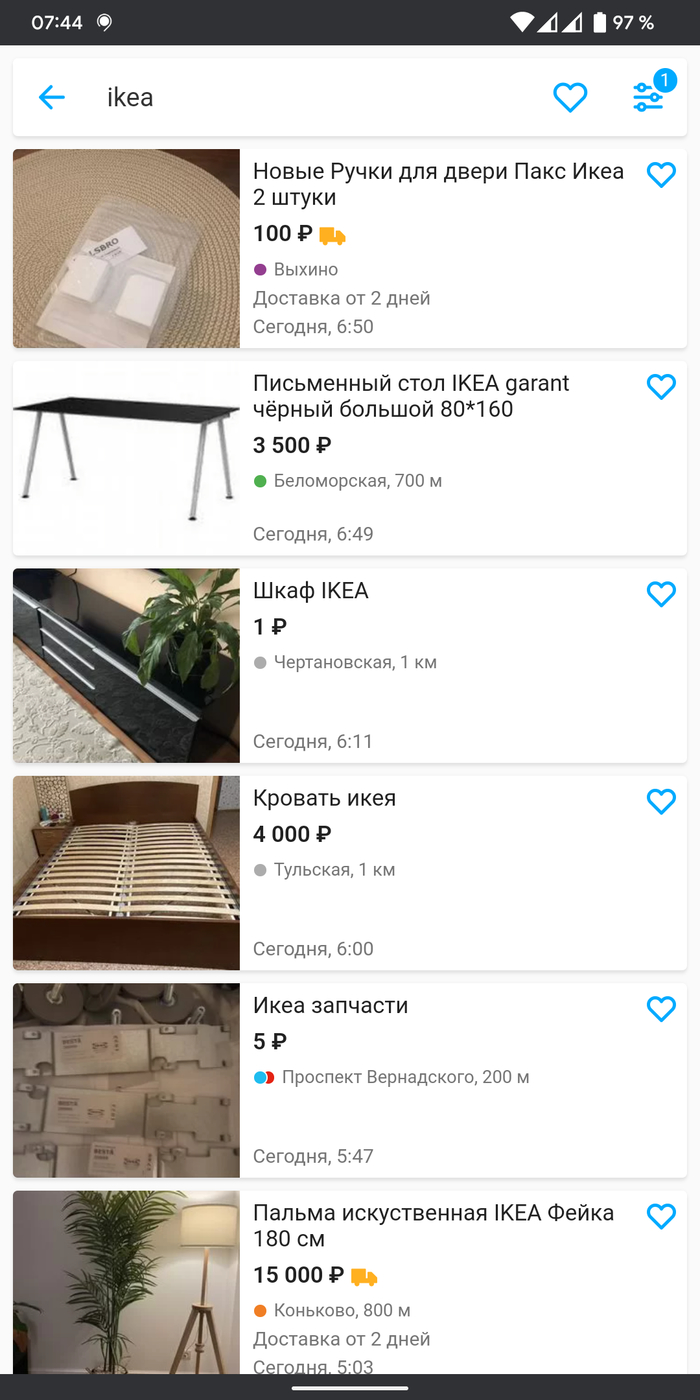Favorite the Новые Ручки для двери listing
This screenshot has width=700, height=1400.
(661, 175)
